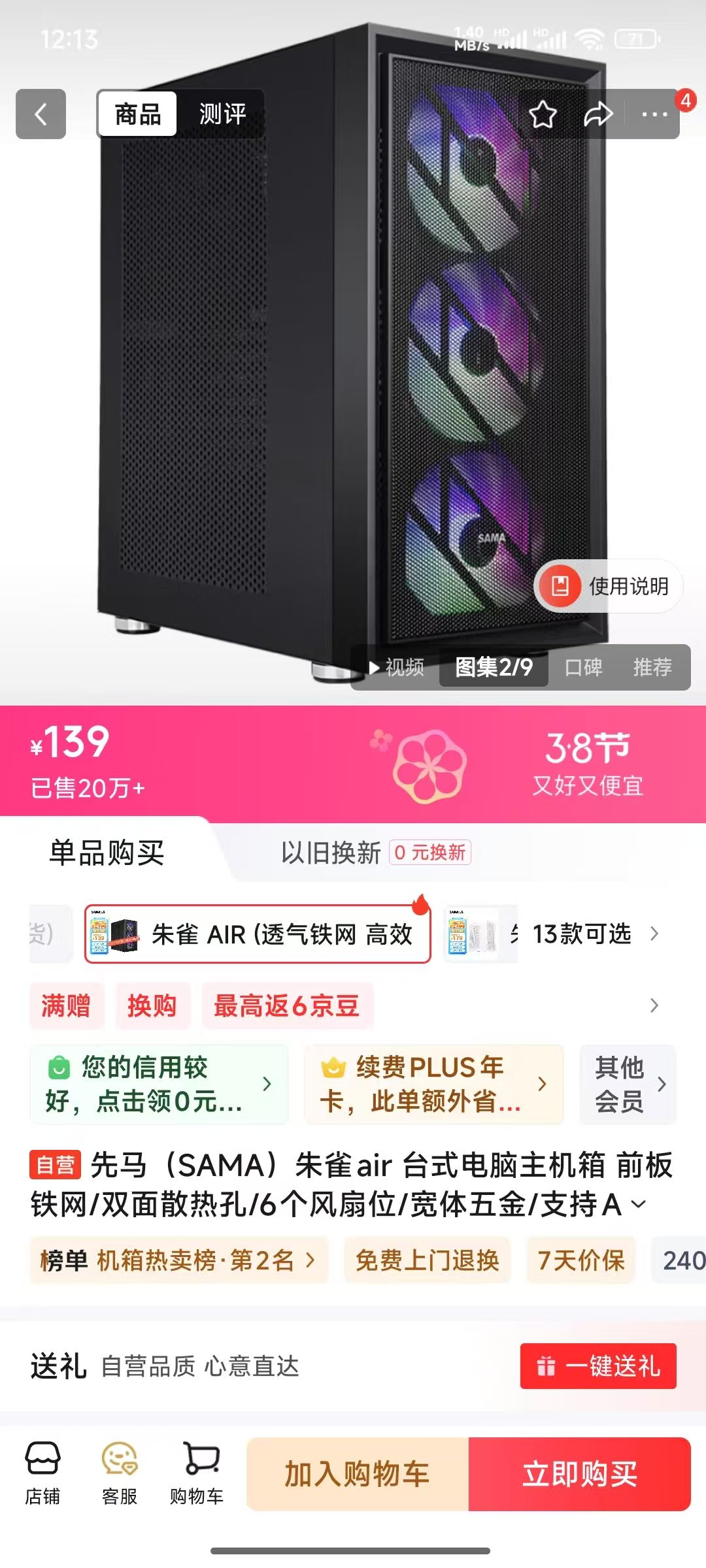This screenshot has height=1568, width=706.
Task: Switch gallery to 口碑
Action: click(x=583, y=667)
